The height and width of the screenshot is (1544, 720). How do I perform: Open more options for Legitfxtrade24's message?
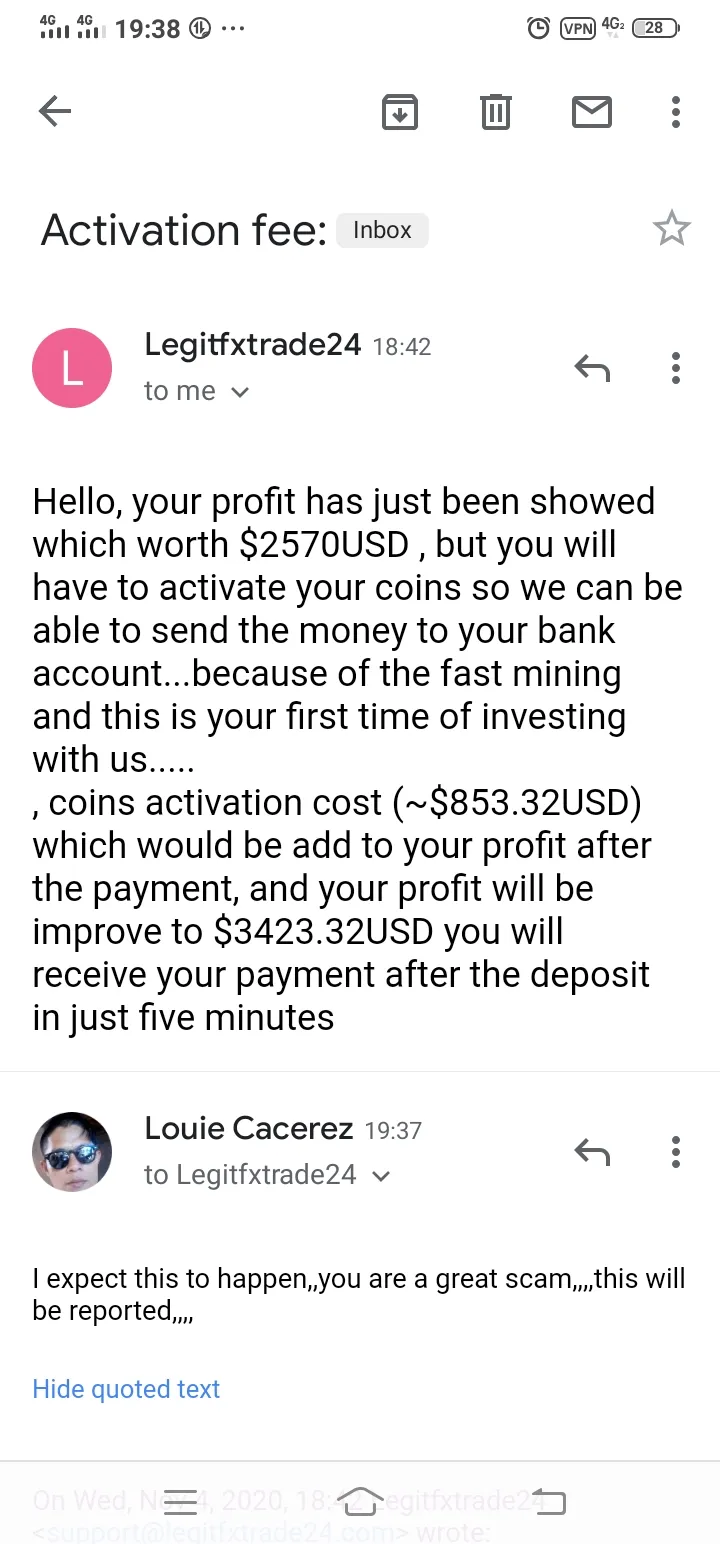(x=676, y=368)
